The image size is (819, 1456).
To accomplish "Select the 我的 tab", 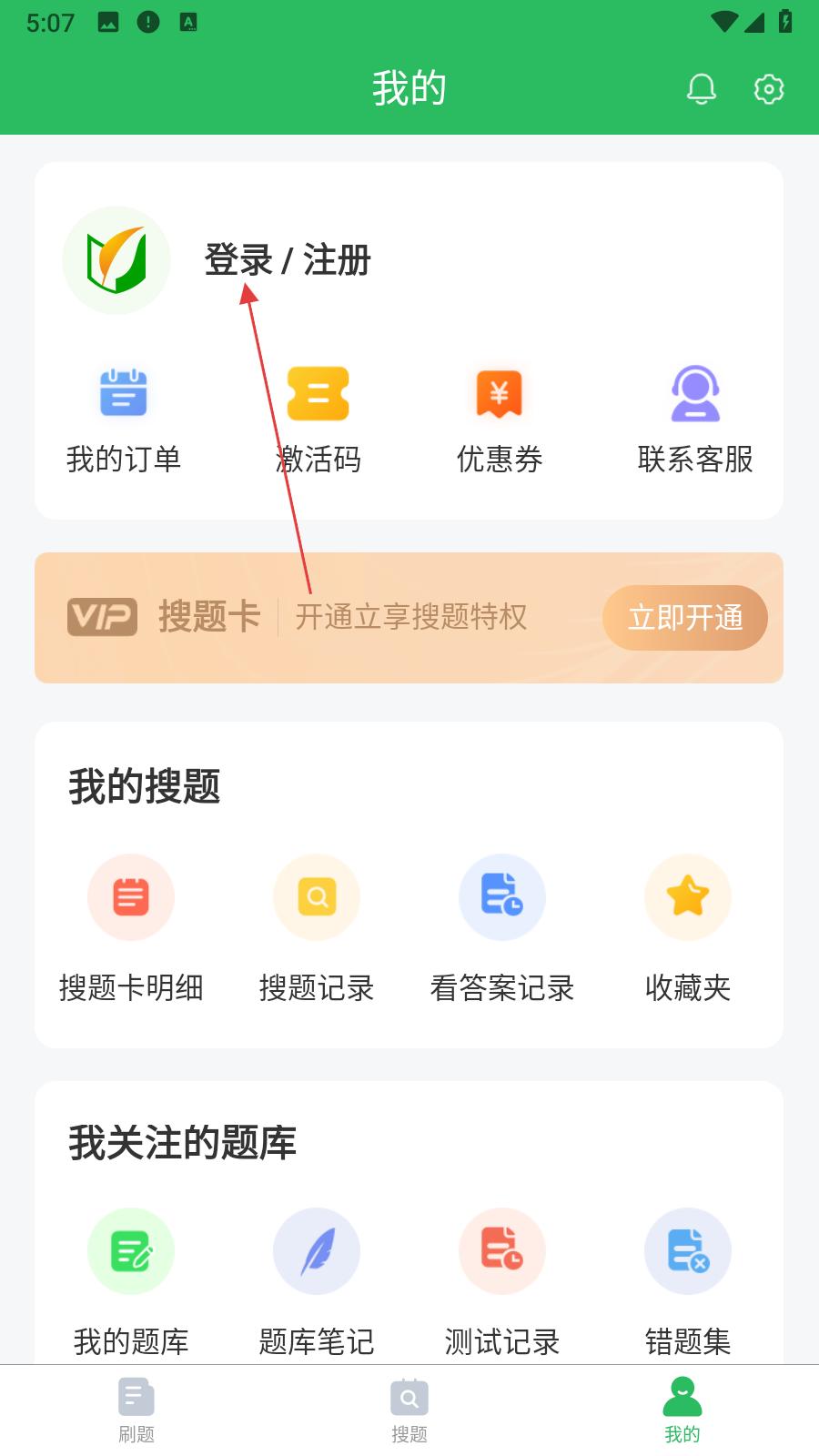I will point(682,1410).
